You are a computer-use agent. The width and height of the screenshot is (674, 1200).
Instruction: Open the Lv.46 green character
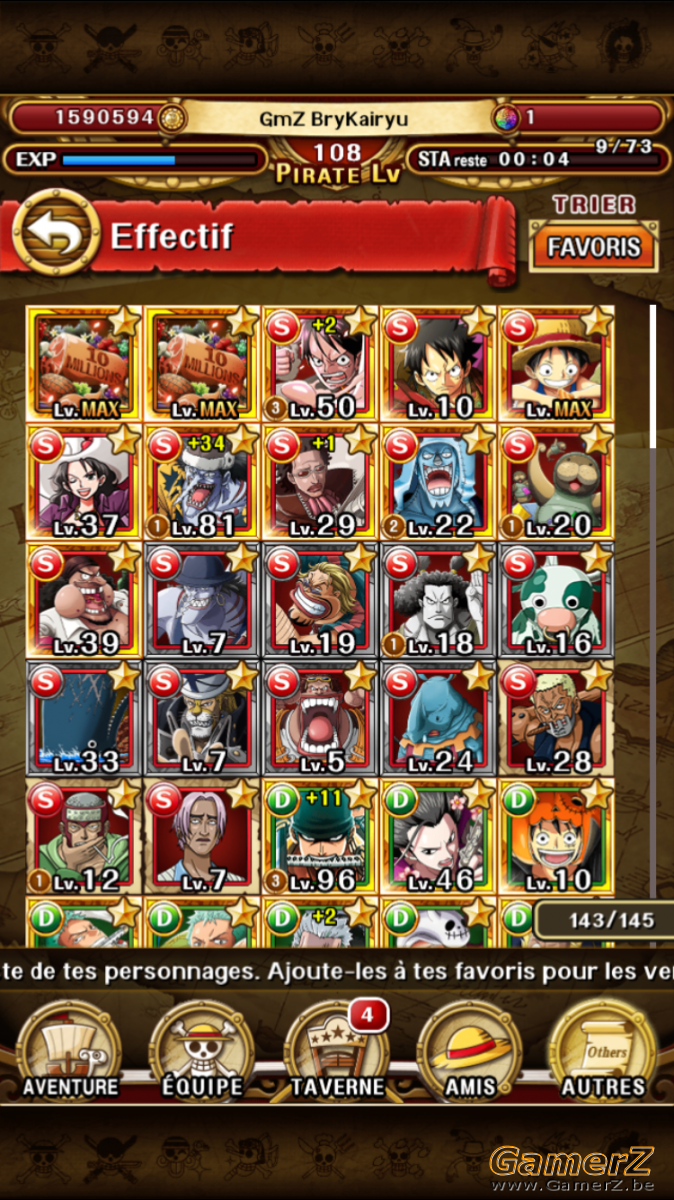(x=437, y=838)
